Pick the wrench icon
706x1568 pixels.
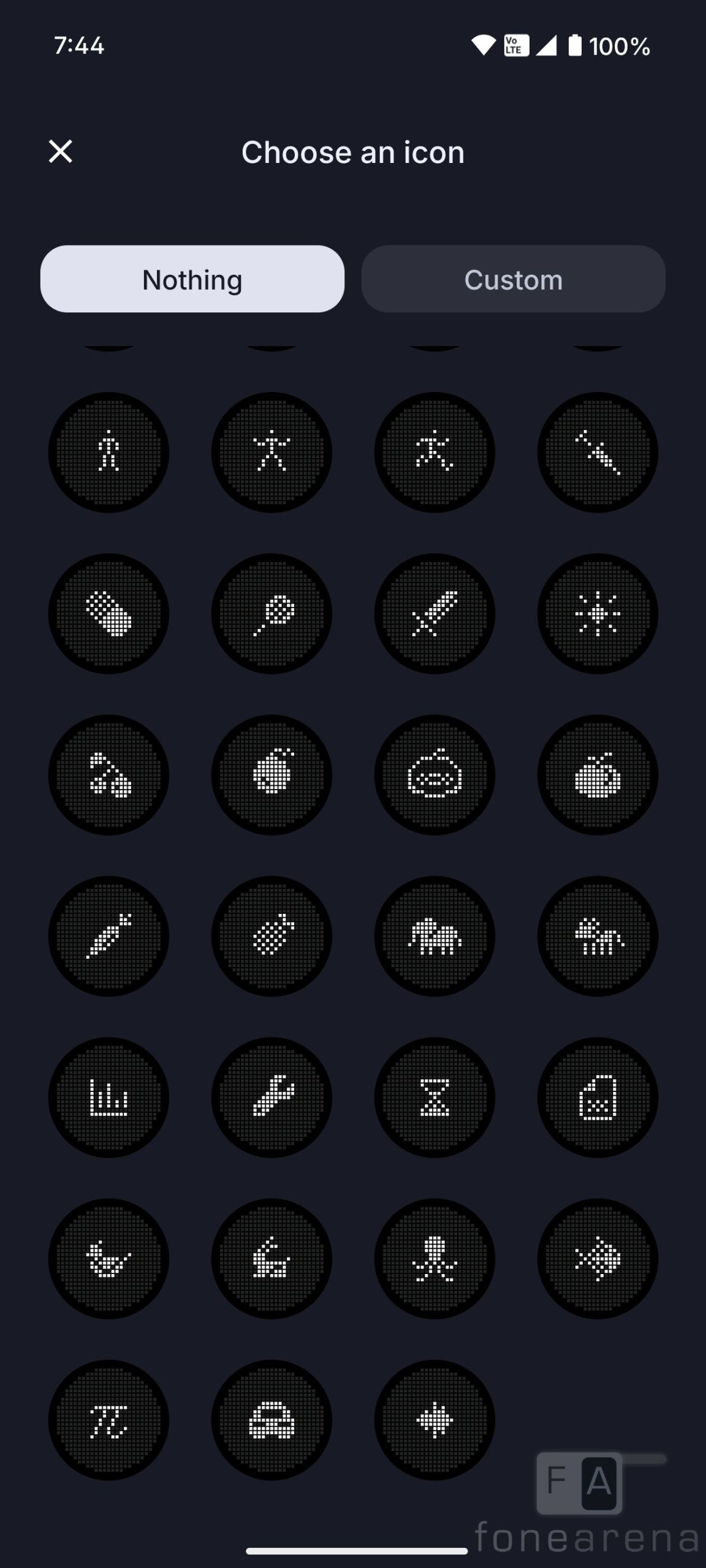271,1097
